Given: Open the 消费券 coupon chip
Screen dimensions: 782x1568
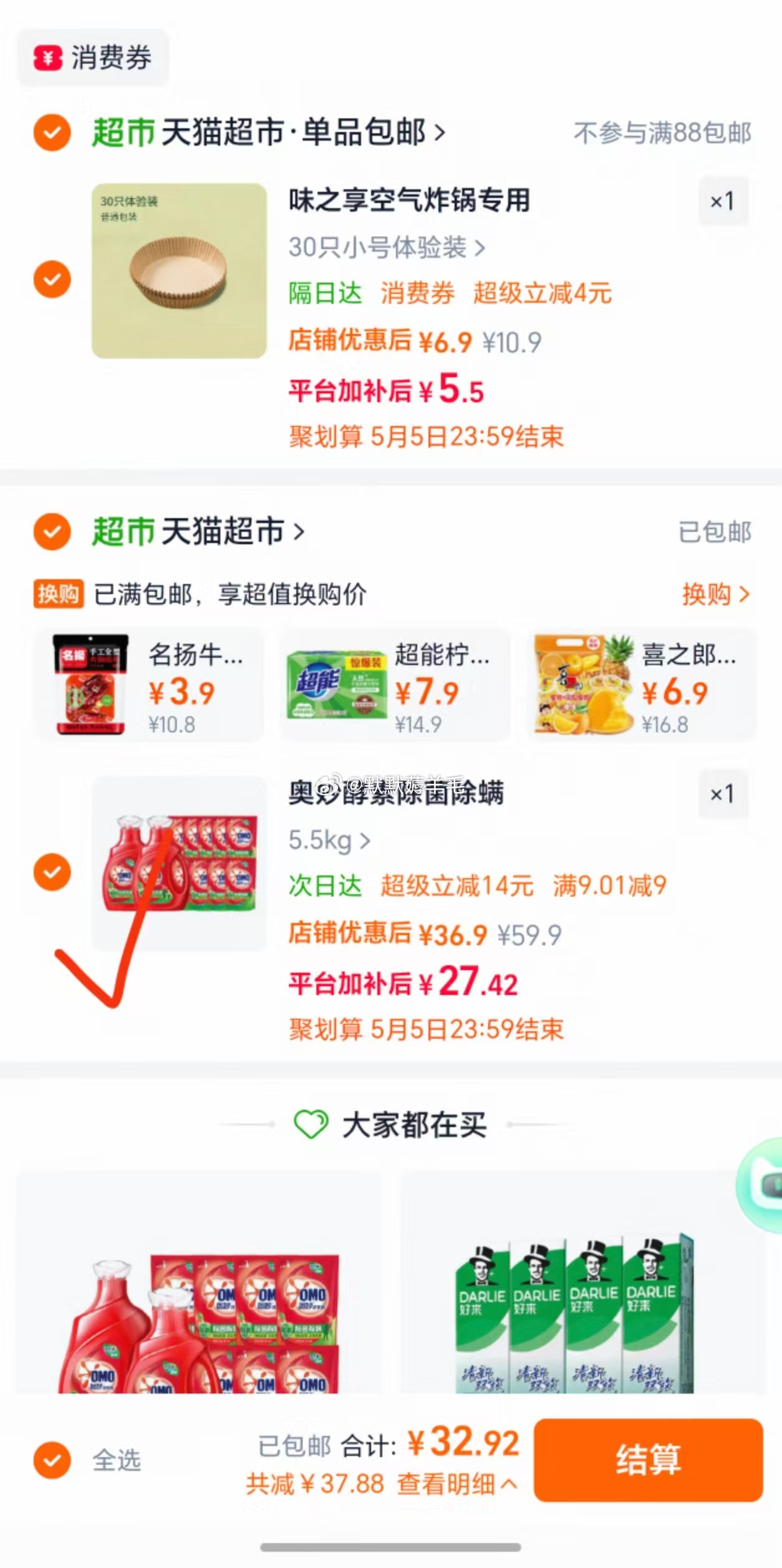Looking at the screenshot, I should (x=93, y=58).
